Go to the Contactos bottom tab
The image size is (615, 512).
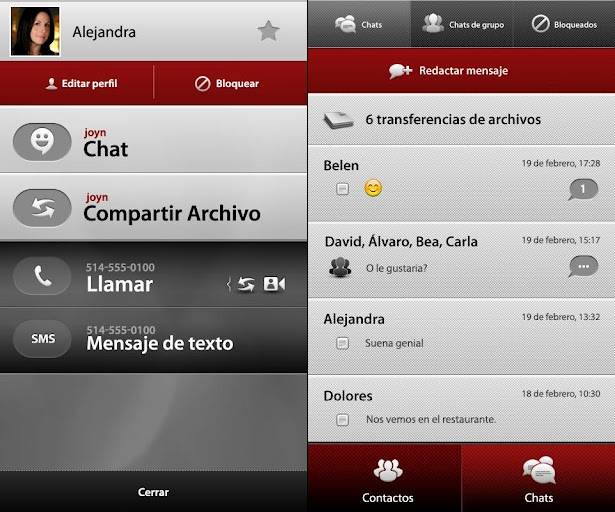tap(387, 480)
